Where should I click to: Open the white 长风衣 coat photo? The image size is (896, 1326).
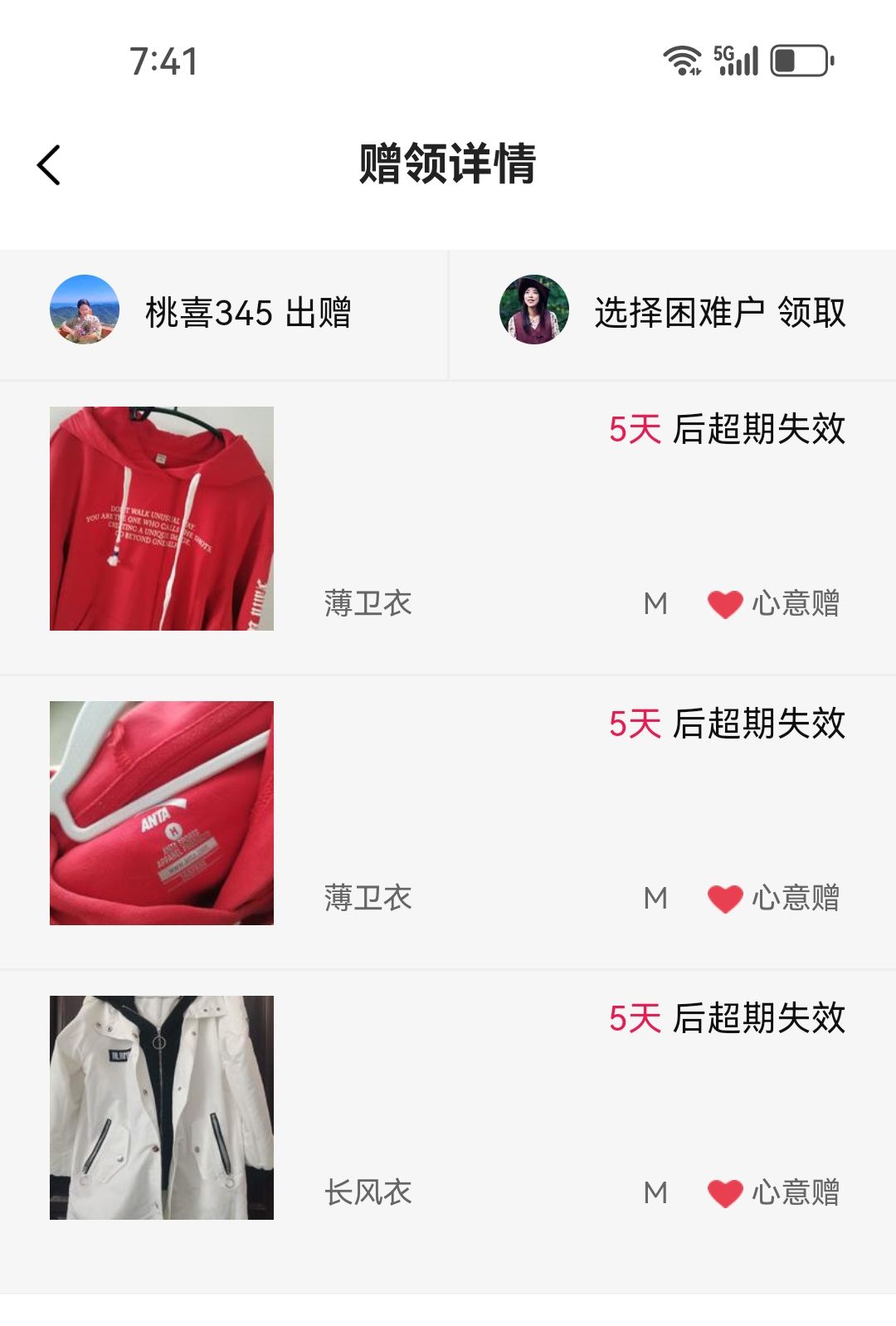(x=162, y=1108)
